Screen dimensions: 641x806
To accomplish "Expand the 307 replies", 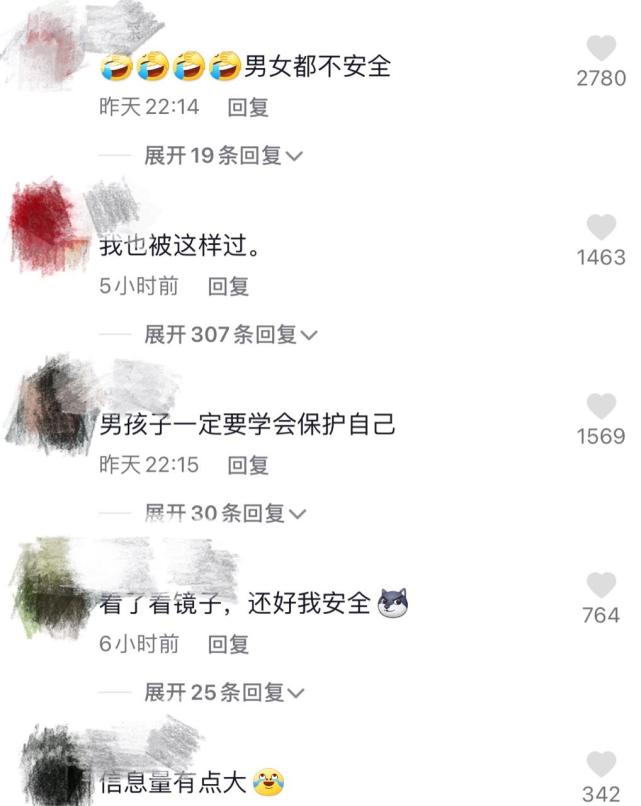I will [230, 334].
